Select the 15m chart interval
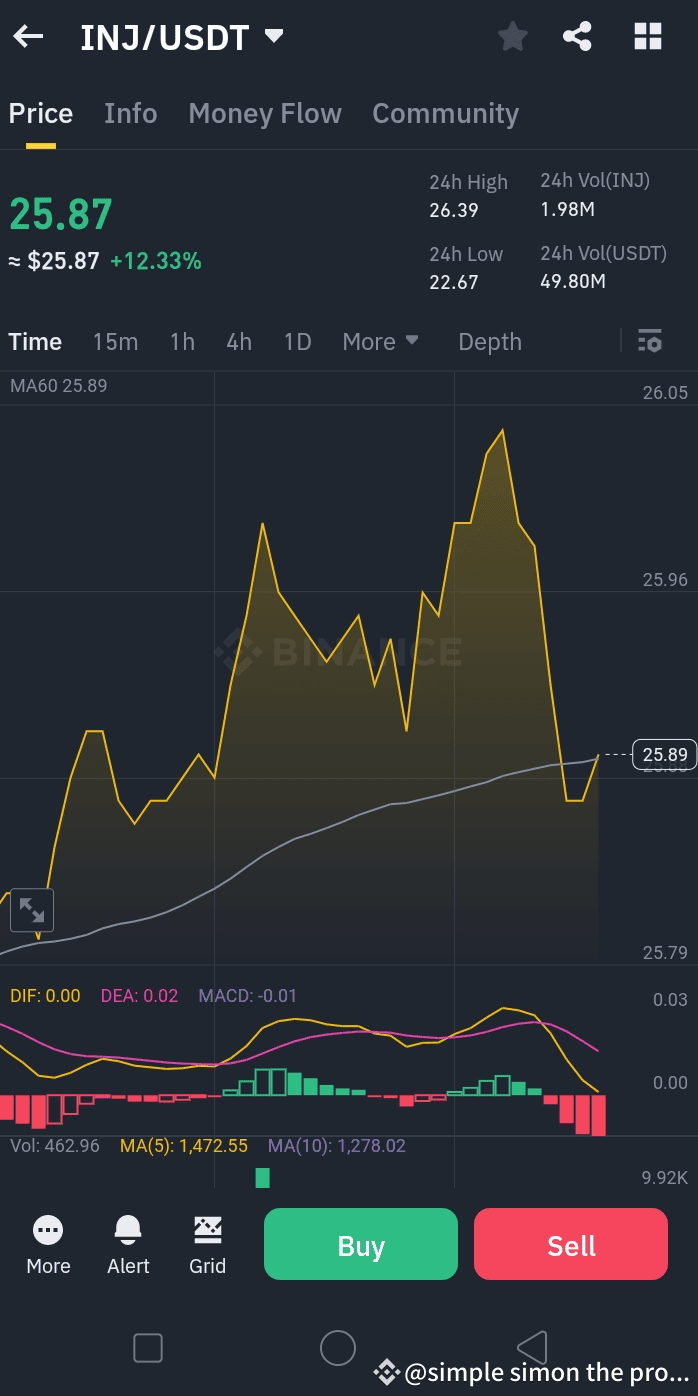The image size is (698, 1396). (x=115, y=342)
